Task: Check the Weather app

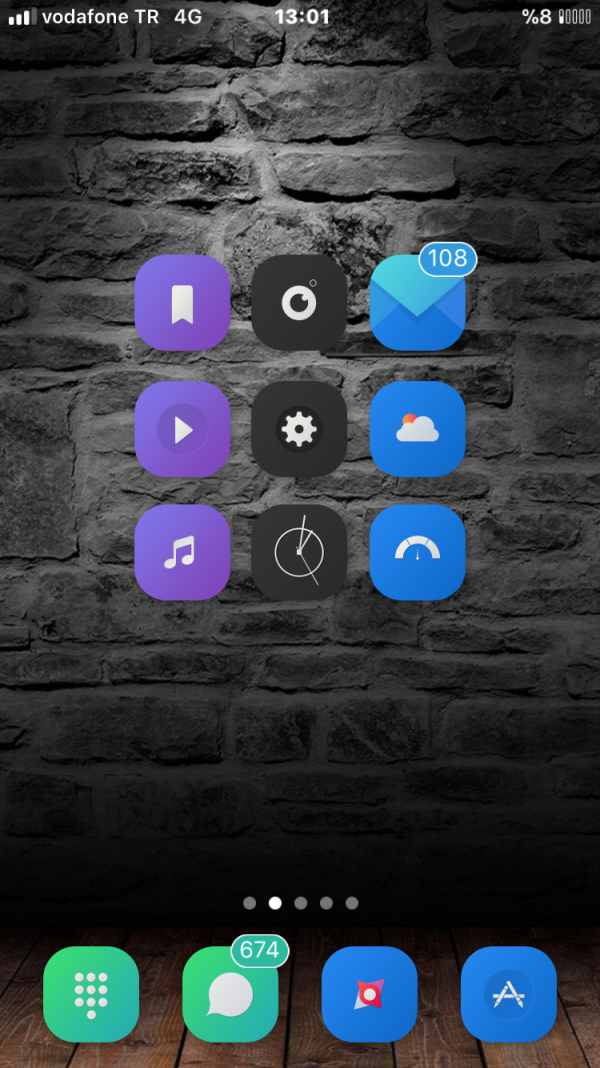Action: pos(417,429)
